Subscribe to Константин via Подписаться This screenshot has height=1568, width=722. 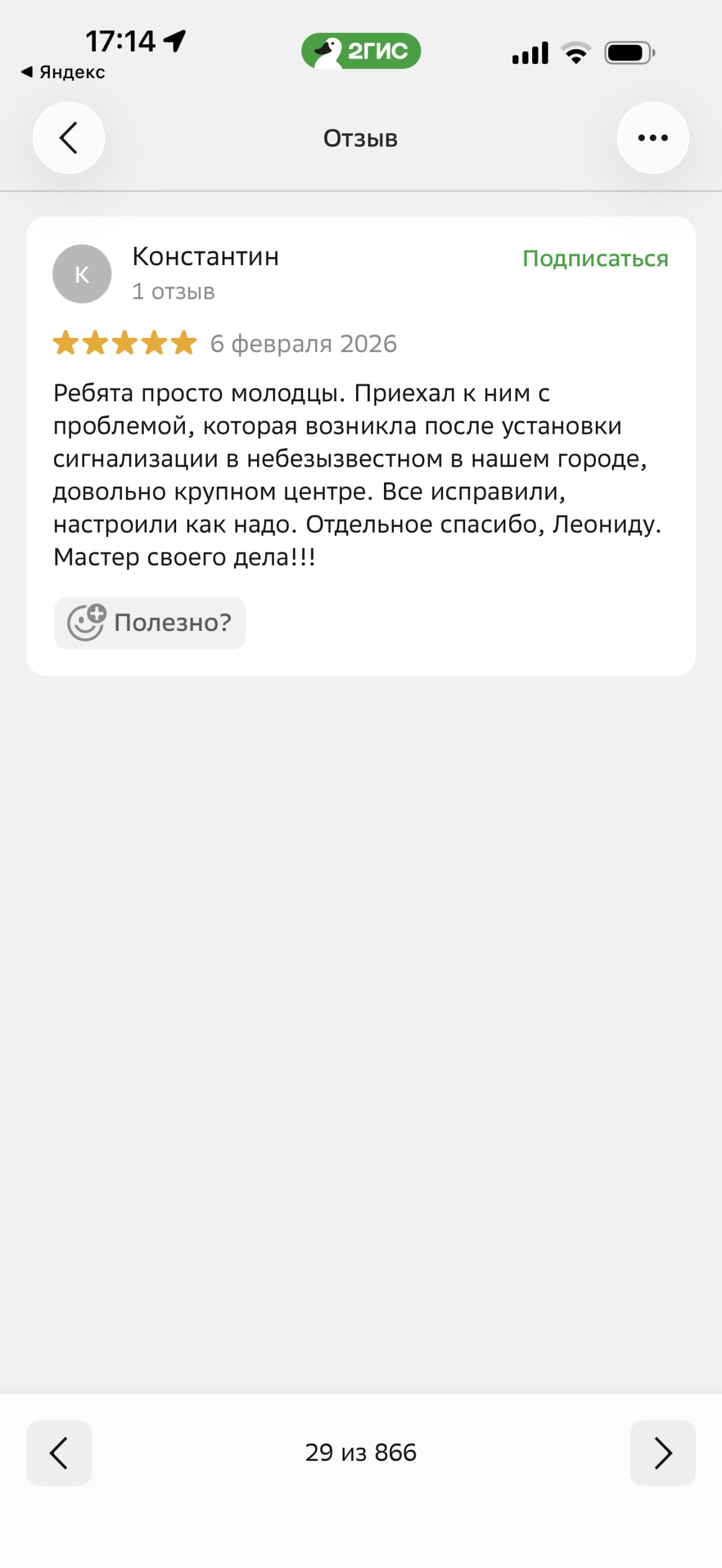point(595,258)
